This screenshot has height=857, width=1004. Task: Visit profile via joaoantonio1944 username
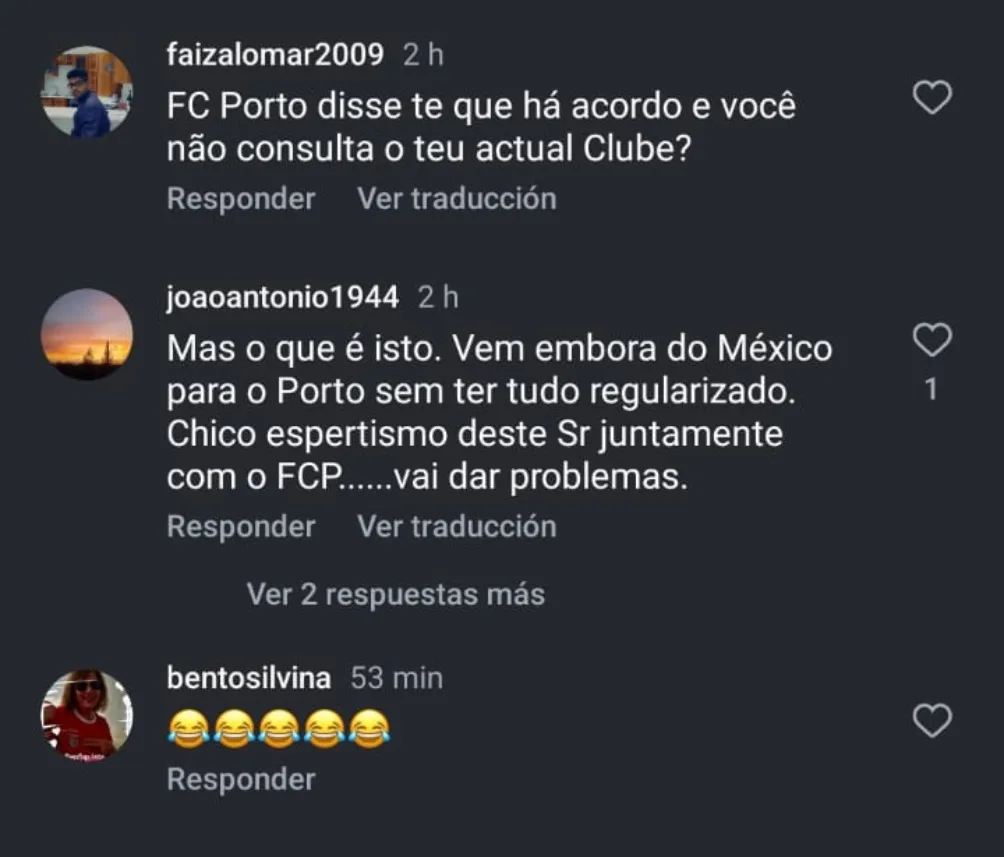[282, 297]
